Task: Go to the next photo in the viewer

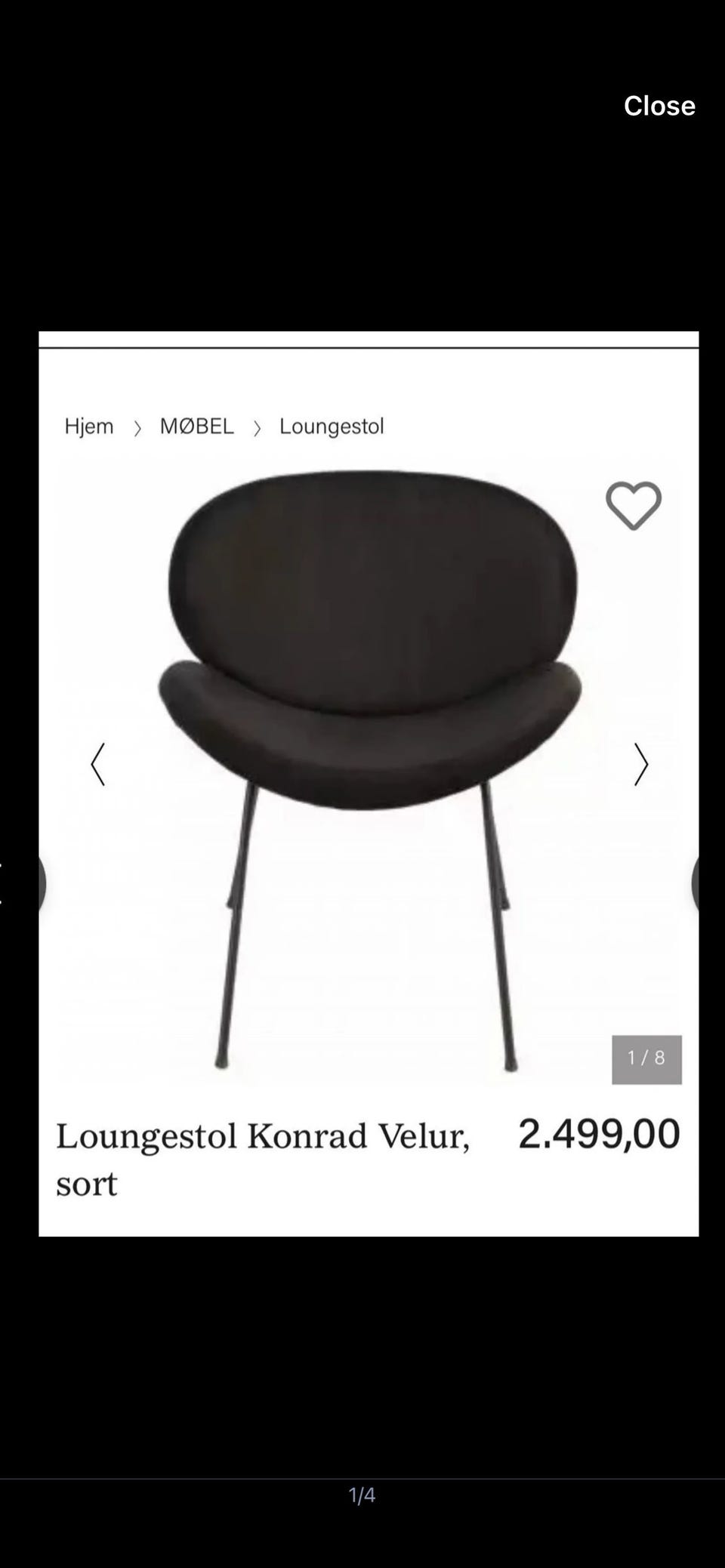Action: pyautogui.click(x=708, y=883)
